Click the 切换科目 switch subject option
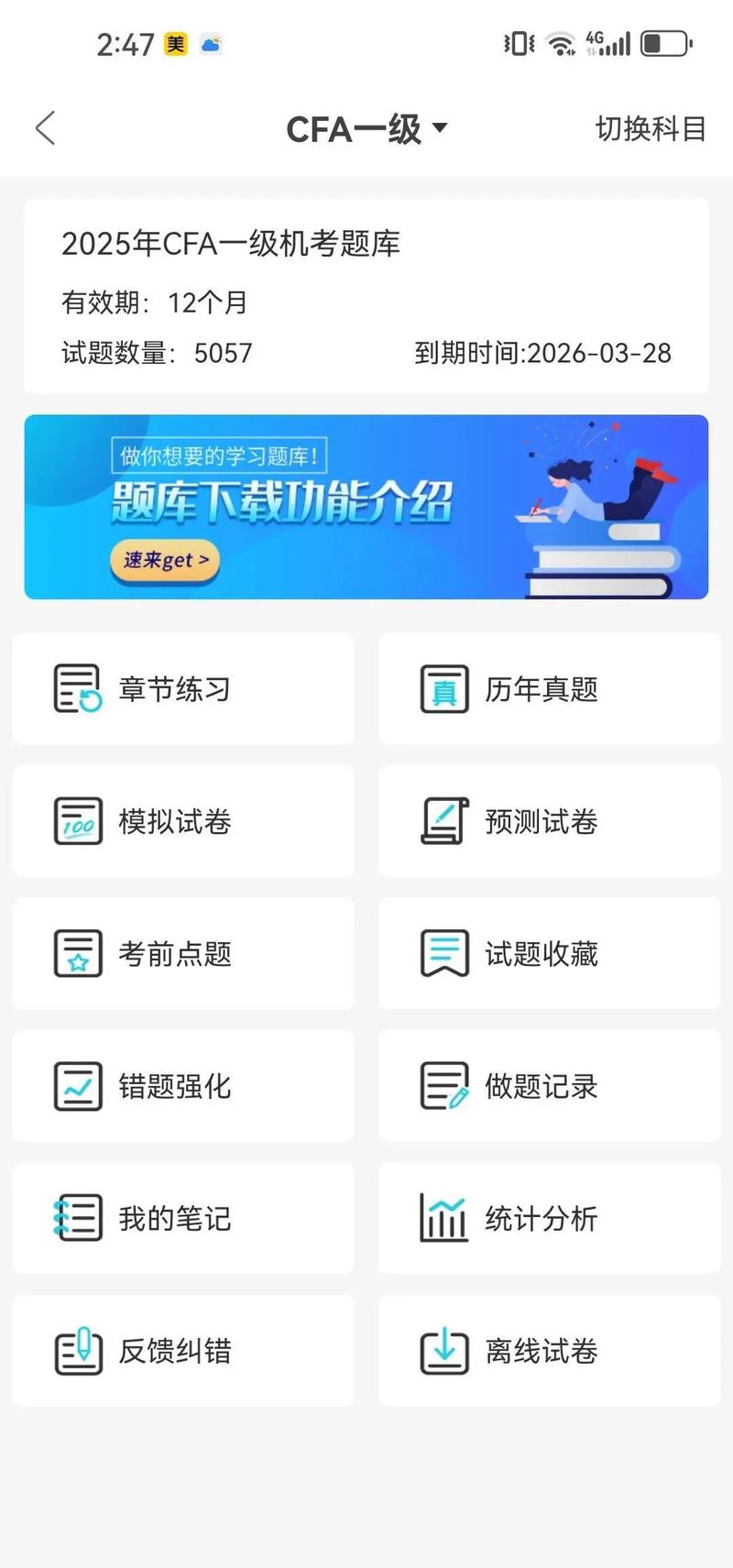This screenshot has height=1568, width=733. [651, 128]
